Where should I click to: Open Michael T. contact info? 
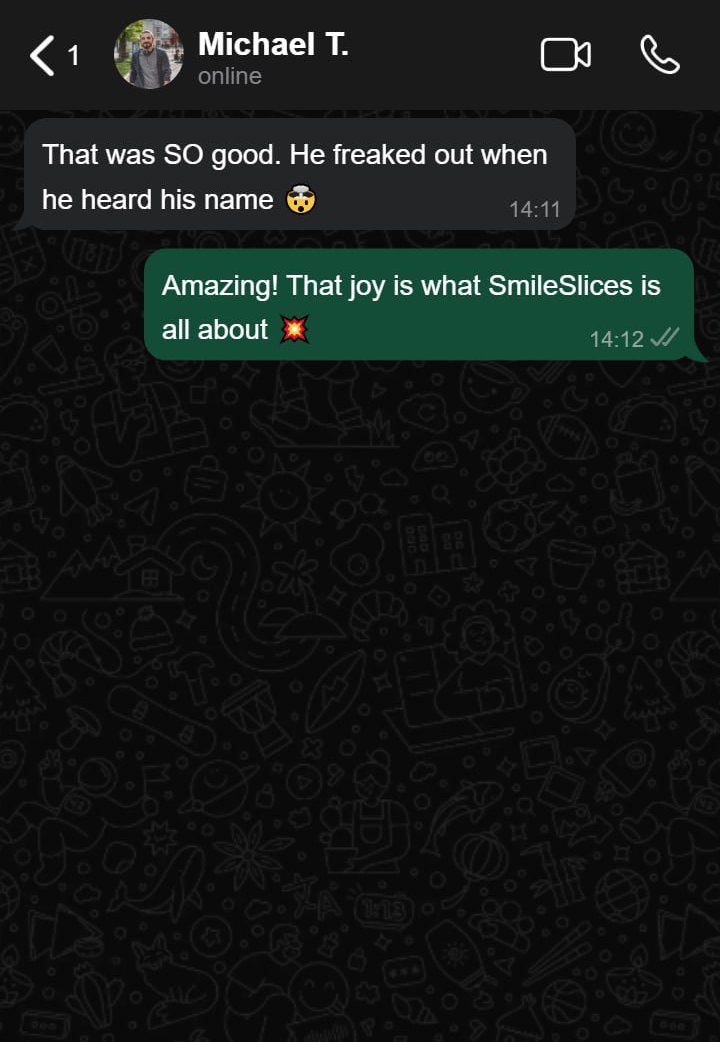click(272, 45)
